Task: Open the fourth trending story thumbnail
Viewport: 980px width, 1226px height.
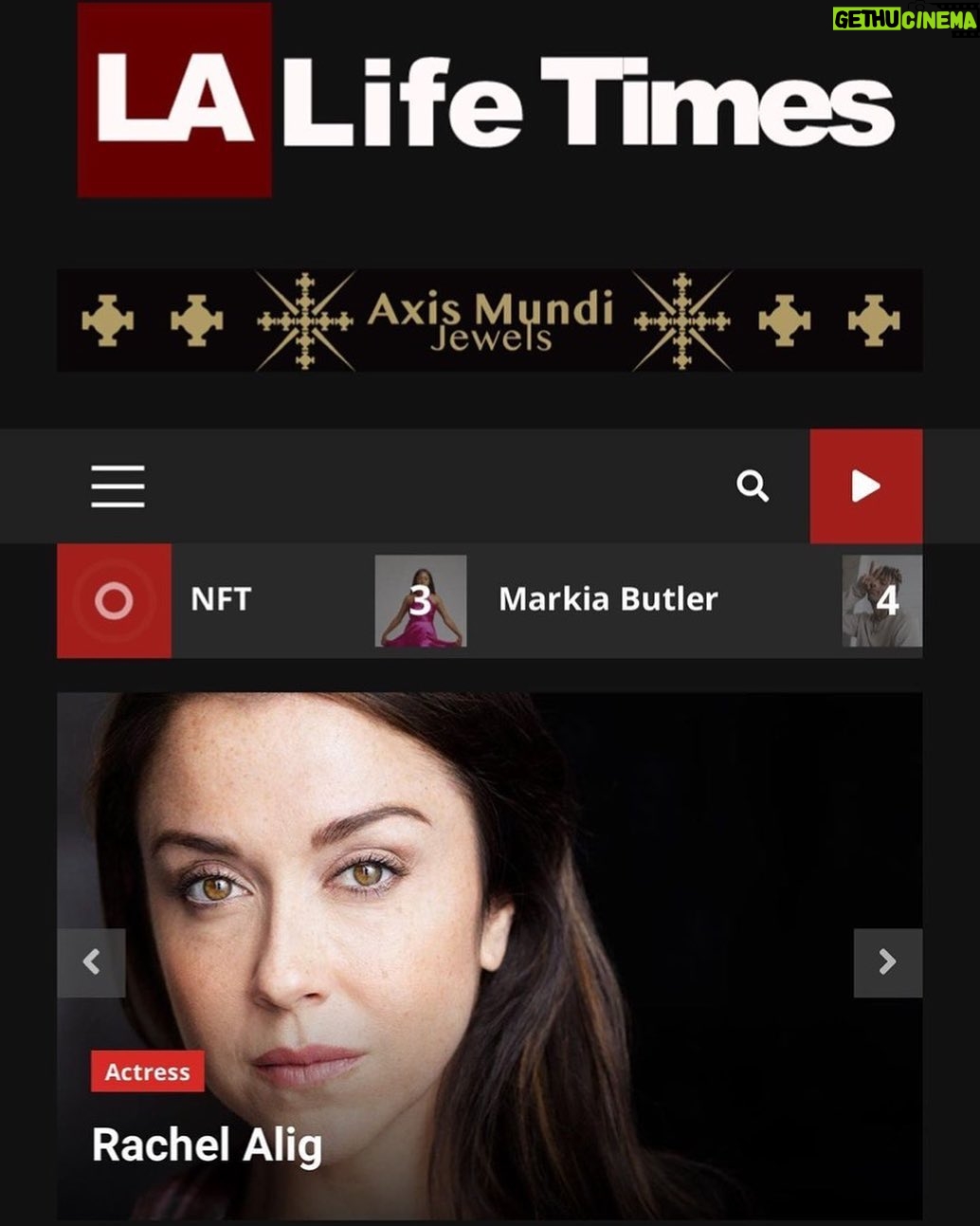Action: (882, 600)
